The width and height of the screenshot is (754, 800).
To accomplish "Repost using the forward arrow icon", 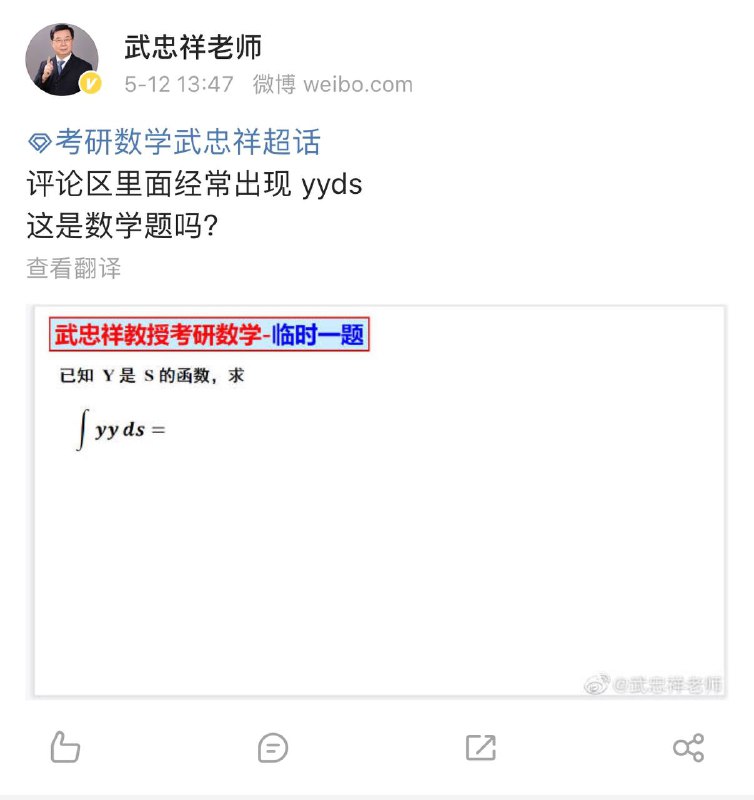I will click(x=481, y=746).
